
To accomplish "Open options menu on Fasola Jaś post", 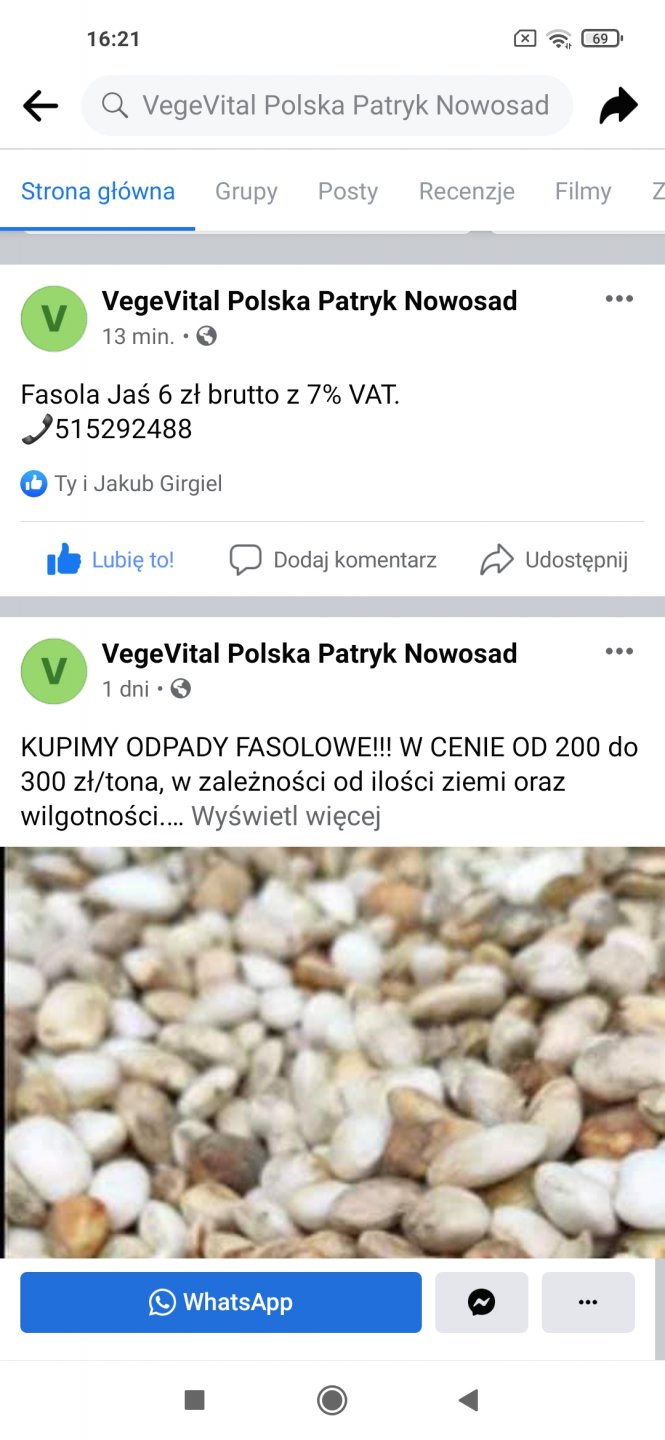I will [x=619, y=299].
